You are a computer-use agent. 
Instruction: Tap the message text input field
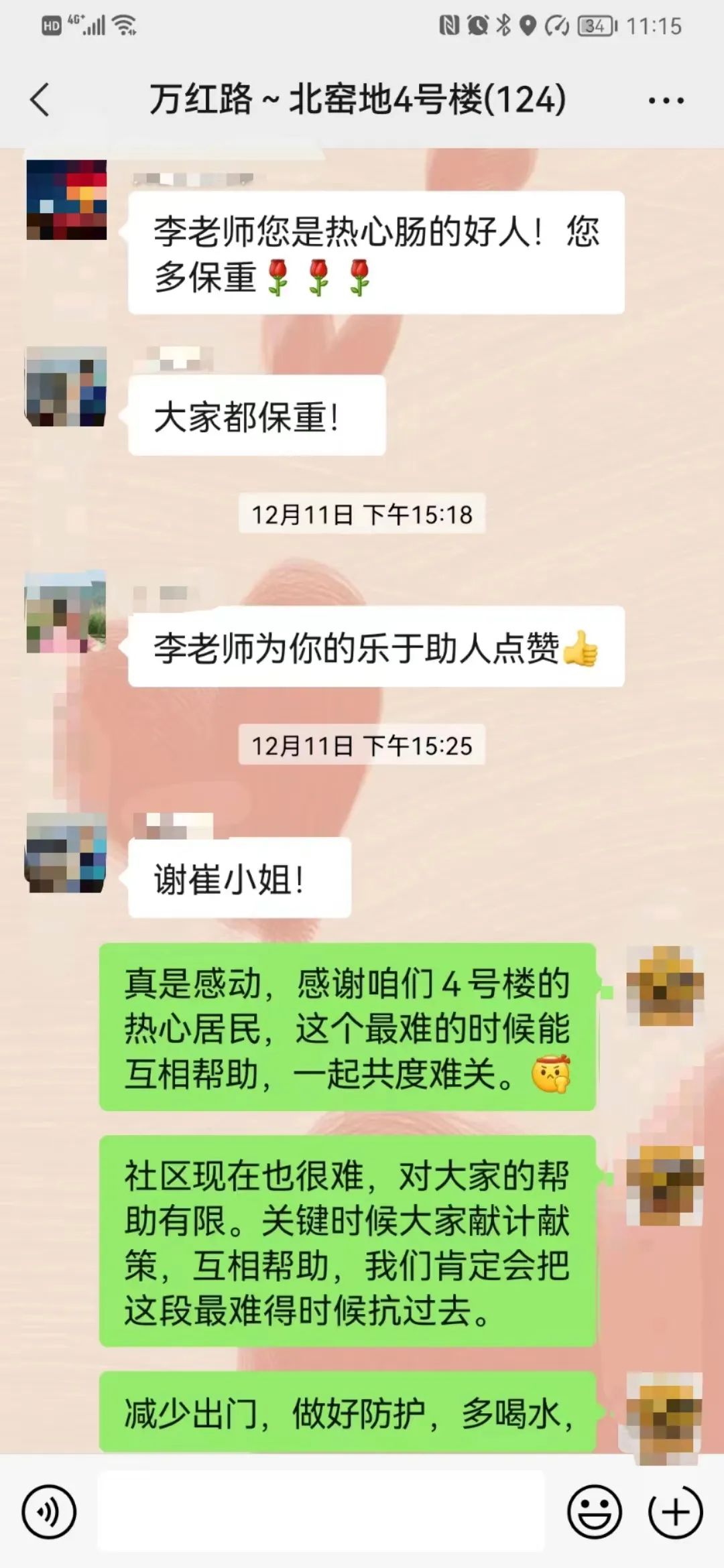(x=322, y=1511)
